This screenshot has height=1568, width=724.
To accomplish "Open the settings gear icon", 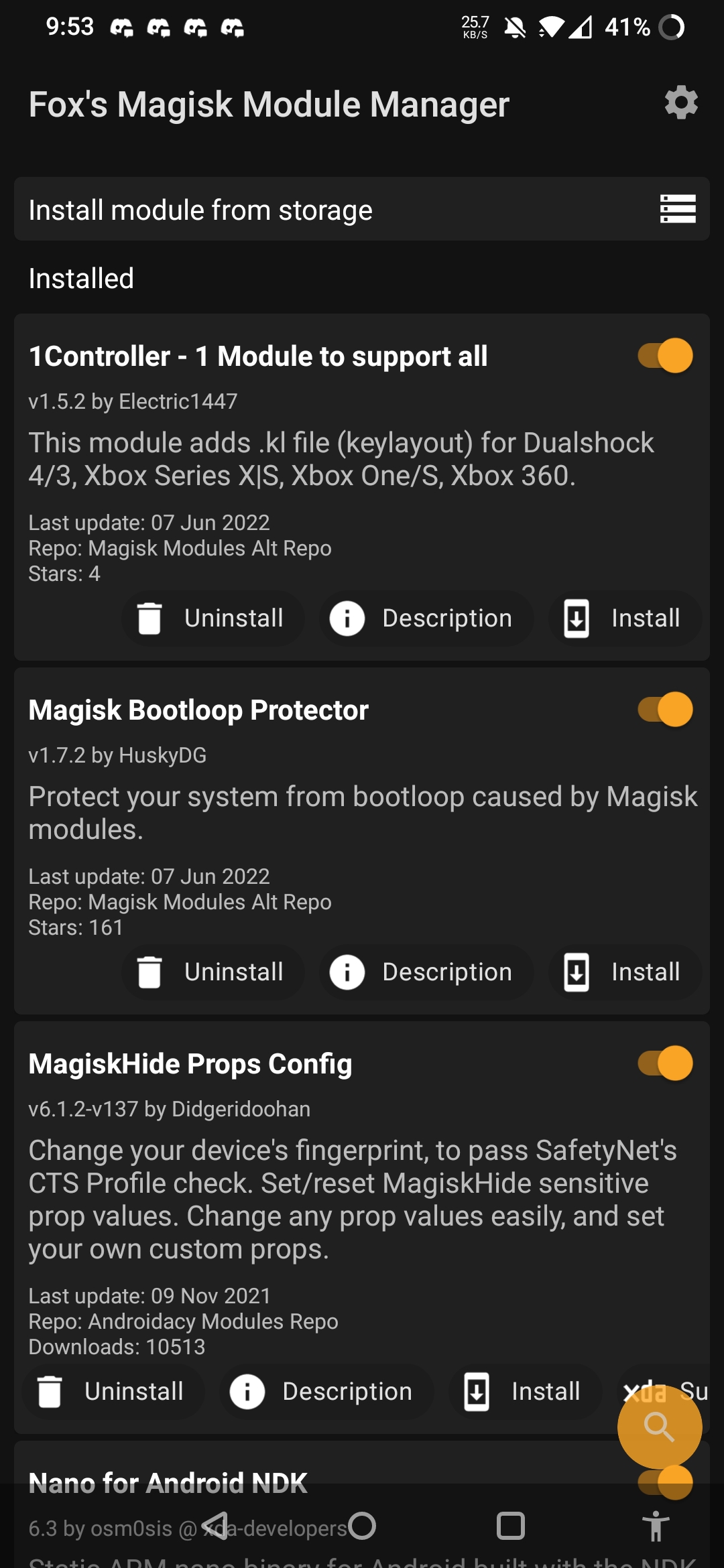I will pyautogui.click(x=681, y=103).
